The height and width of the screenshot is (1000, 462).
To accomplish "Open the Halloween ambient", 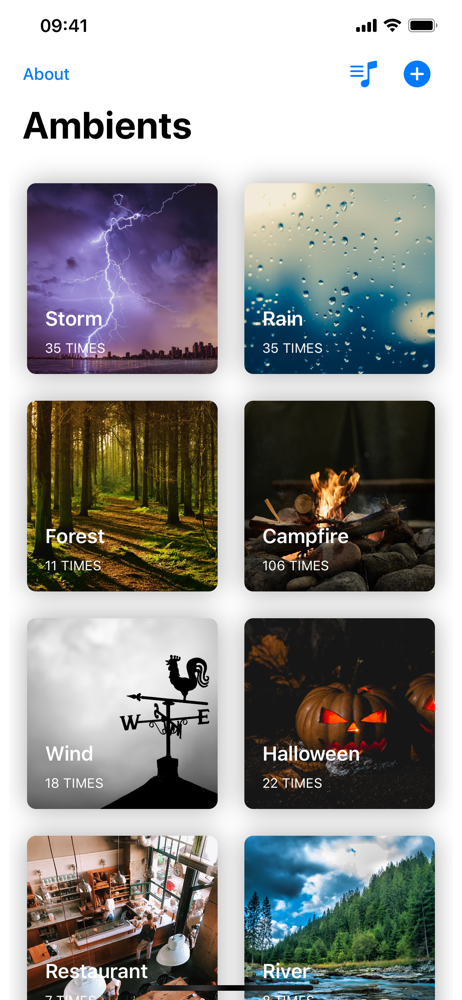I will point(339,713).
